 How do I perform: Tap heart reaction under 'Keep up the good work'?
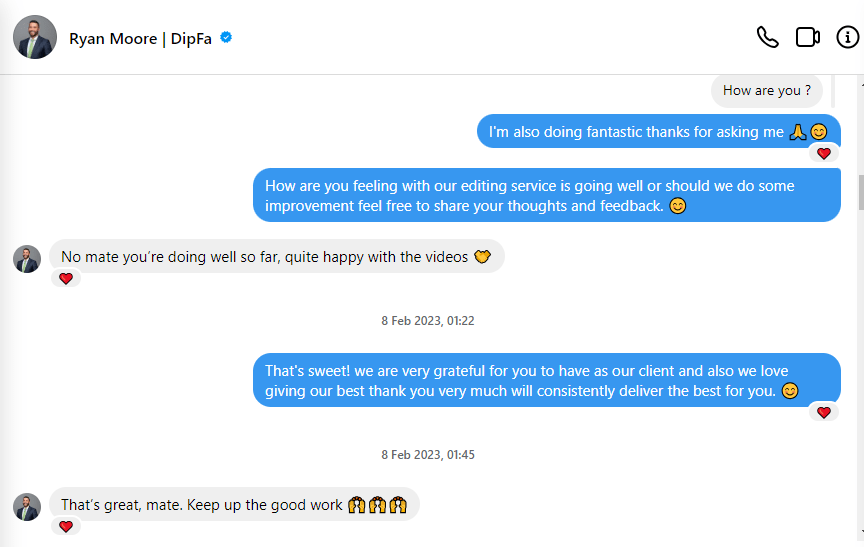(66, 526)
